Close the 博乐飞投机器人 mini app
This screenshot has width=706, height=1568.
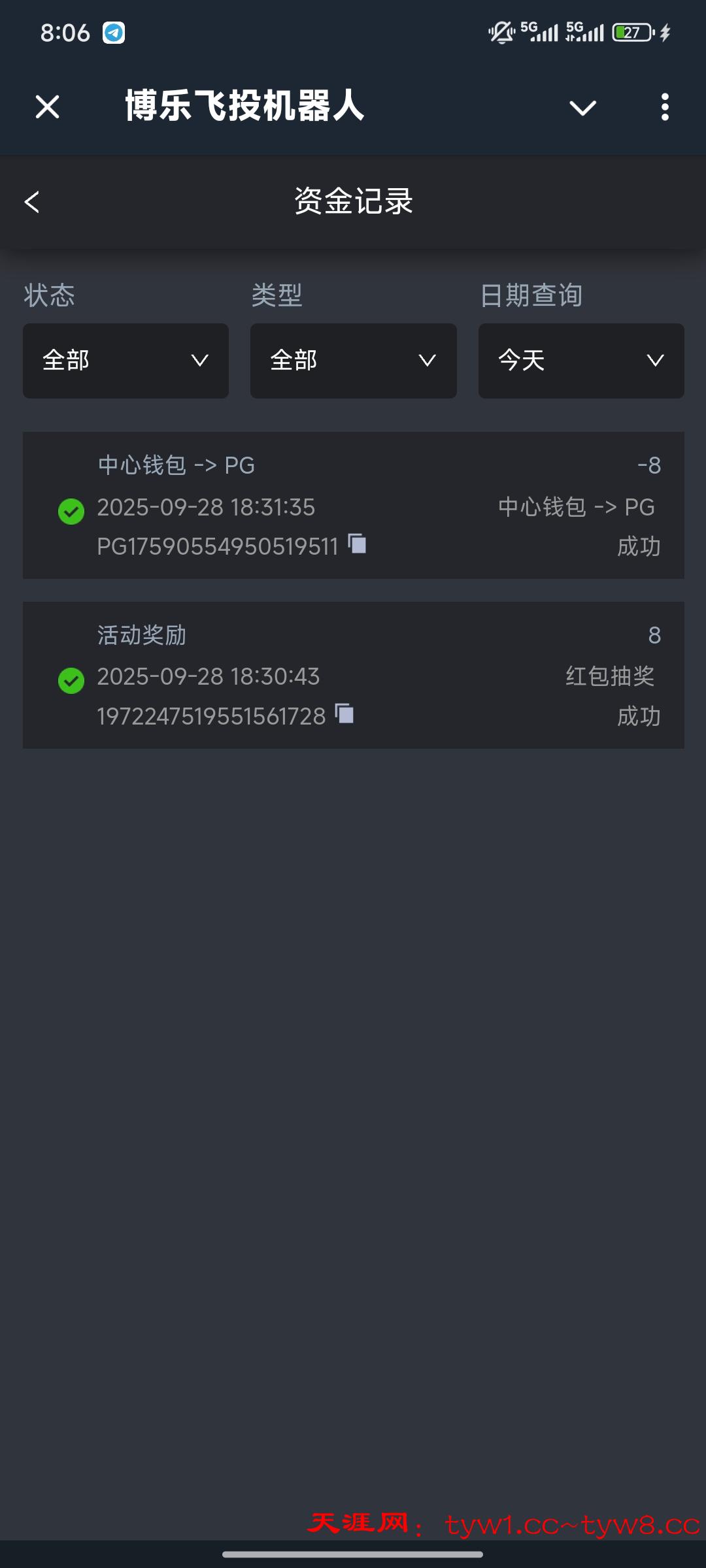47,106
